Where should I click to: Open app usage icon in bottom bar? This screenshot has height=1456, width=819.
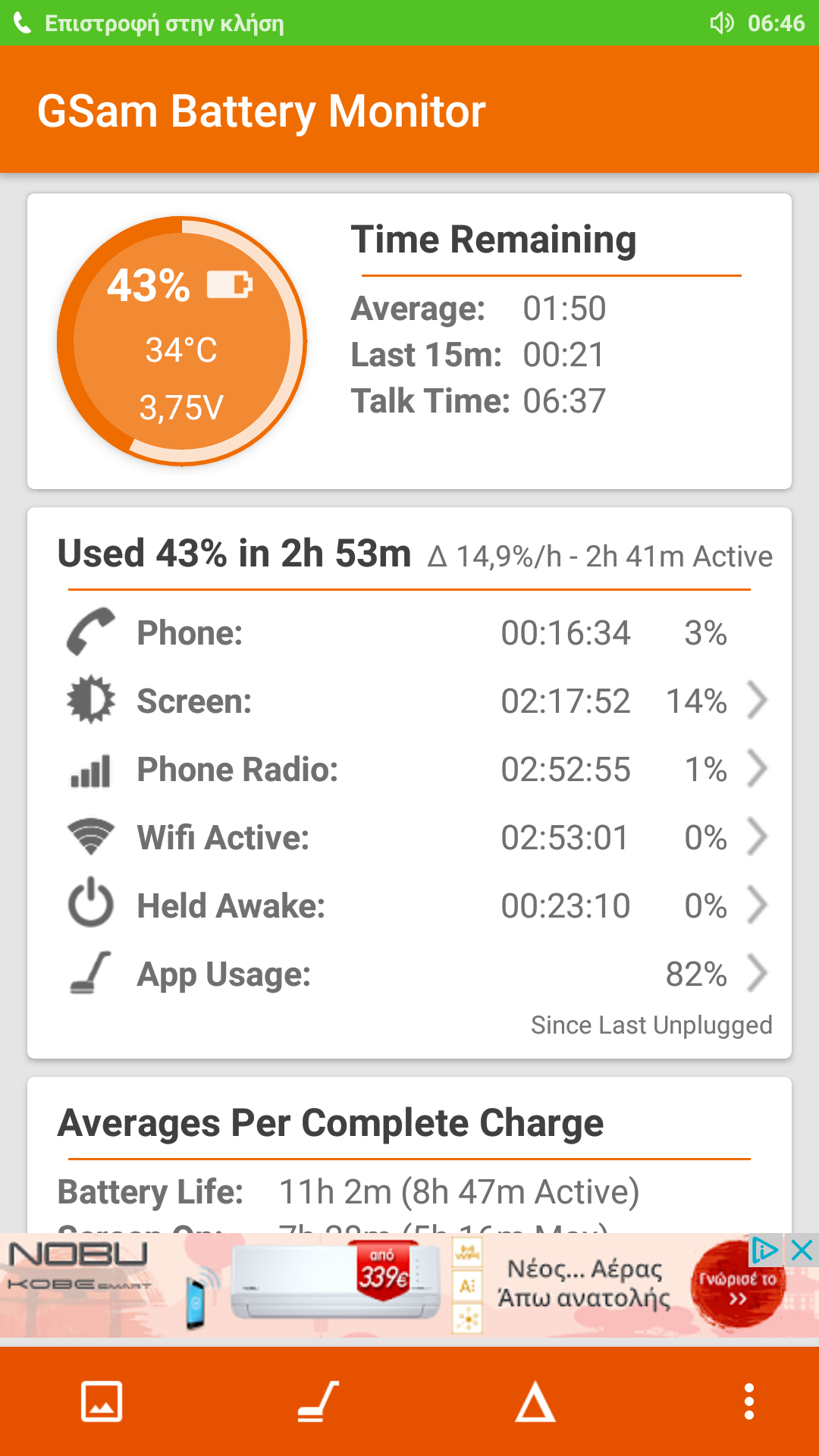318,1401
